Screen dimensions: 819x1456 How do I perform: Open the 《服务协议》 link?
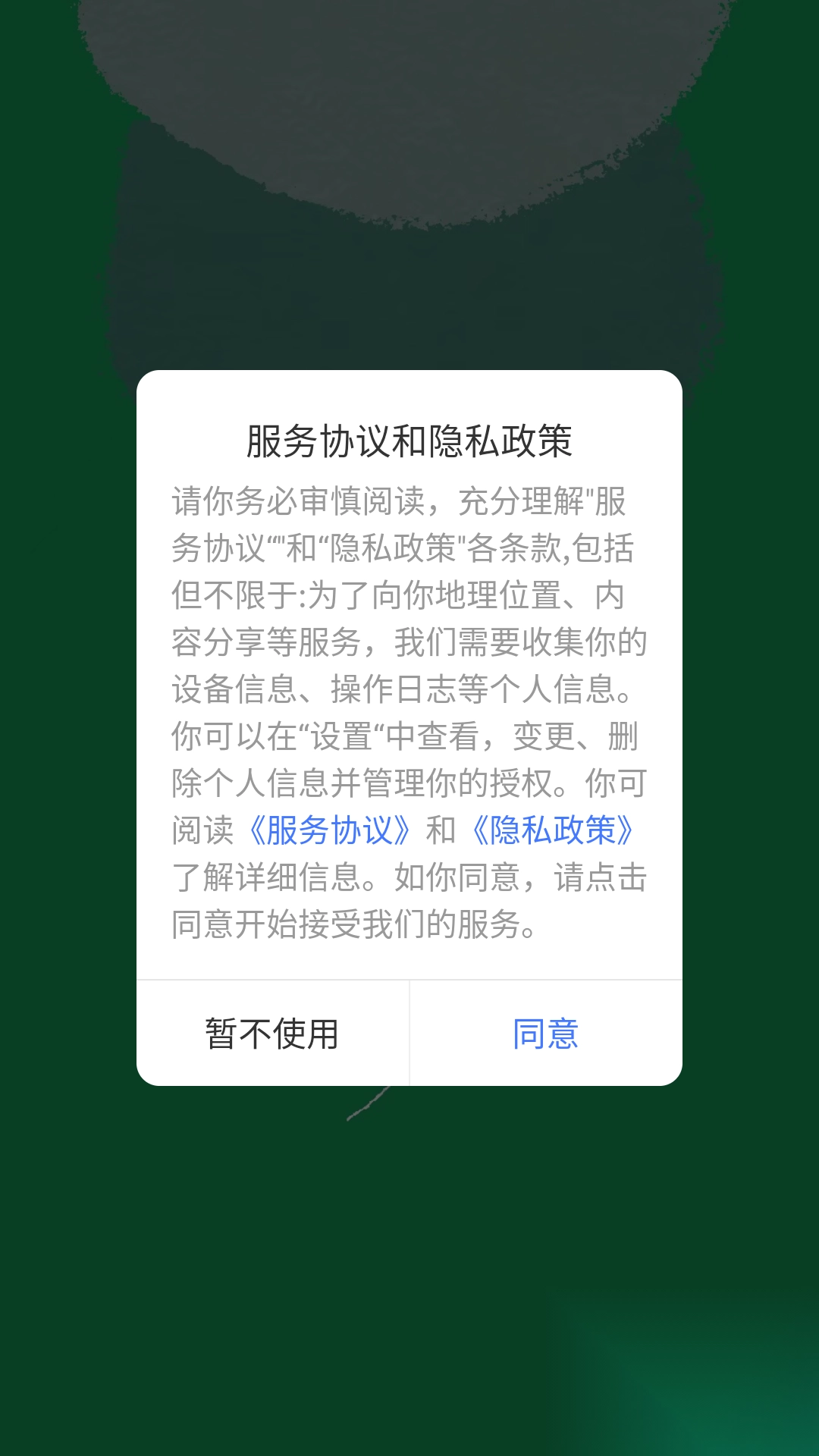click(x=328, y=830)
